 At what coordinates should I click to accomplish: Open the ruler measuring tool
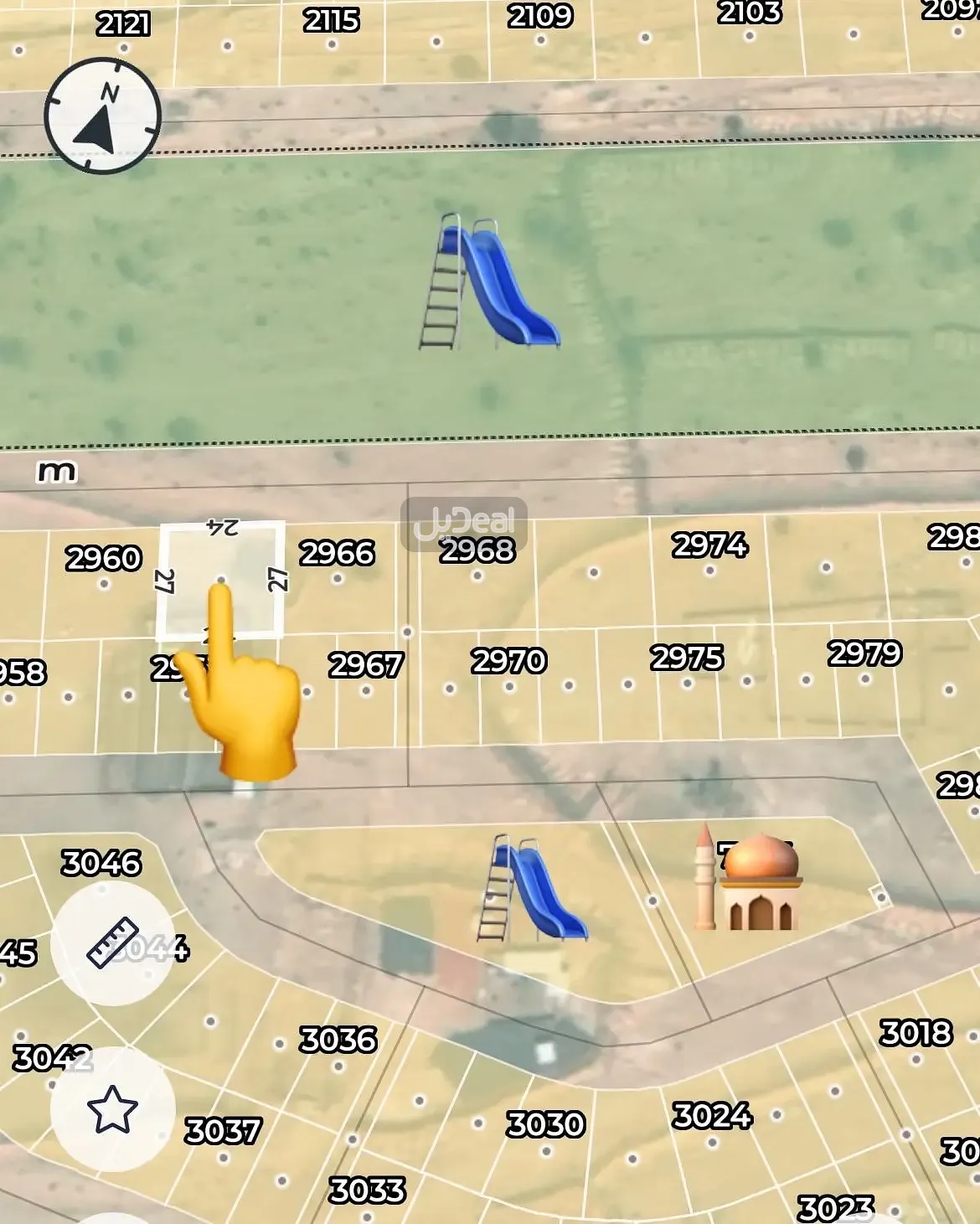[112, 943]
